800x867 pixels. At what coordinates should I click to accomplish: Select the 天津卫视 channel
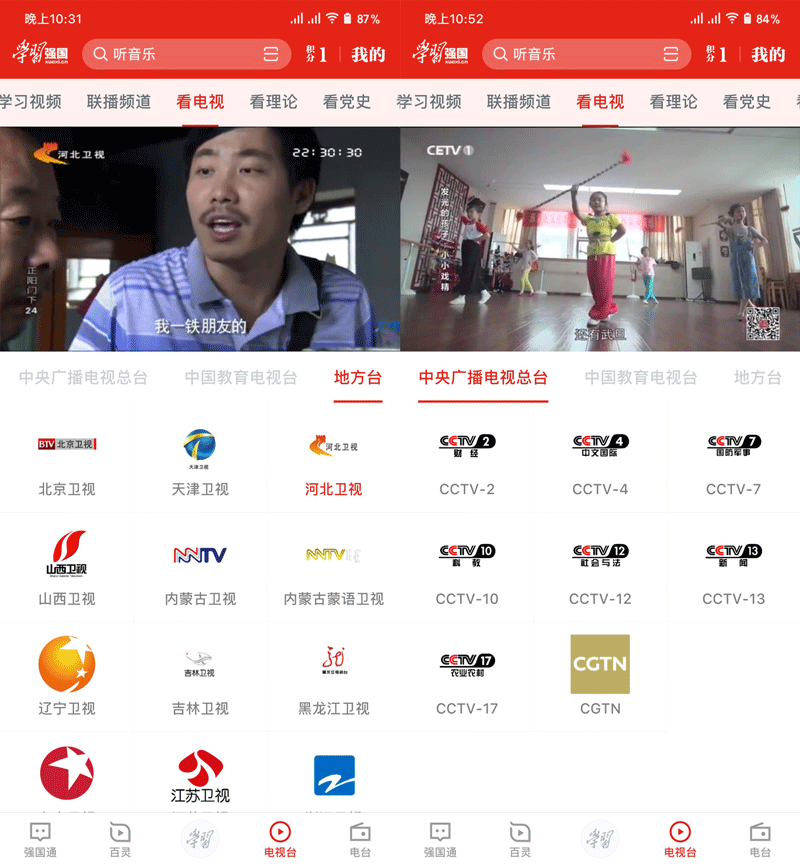click(x=200, y=460)
